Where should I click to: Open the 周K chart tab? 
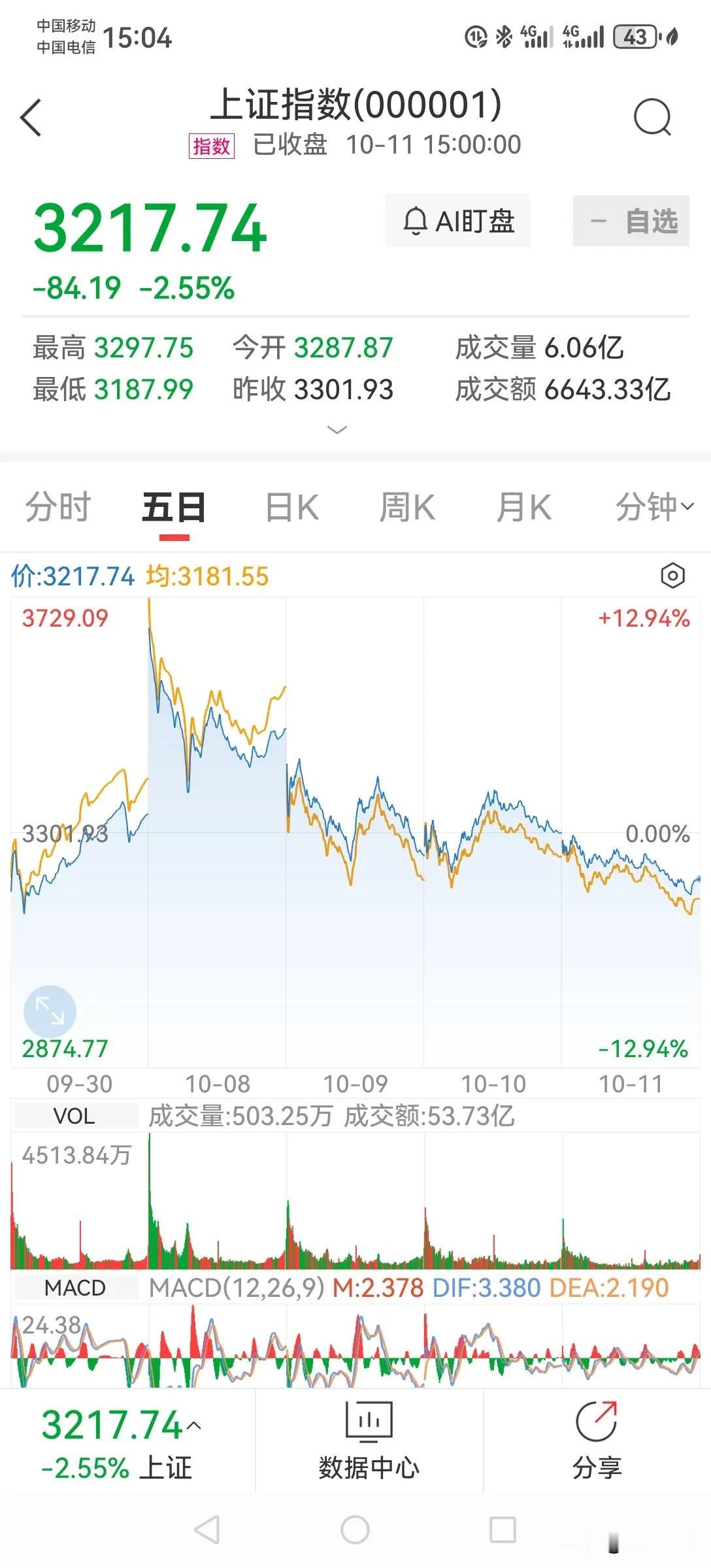pos(407,507)
